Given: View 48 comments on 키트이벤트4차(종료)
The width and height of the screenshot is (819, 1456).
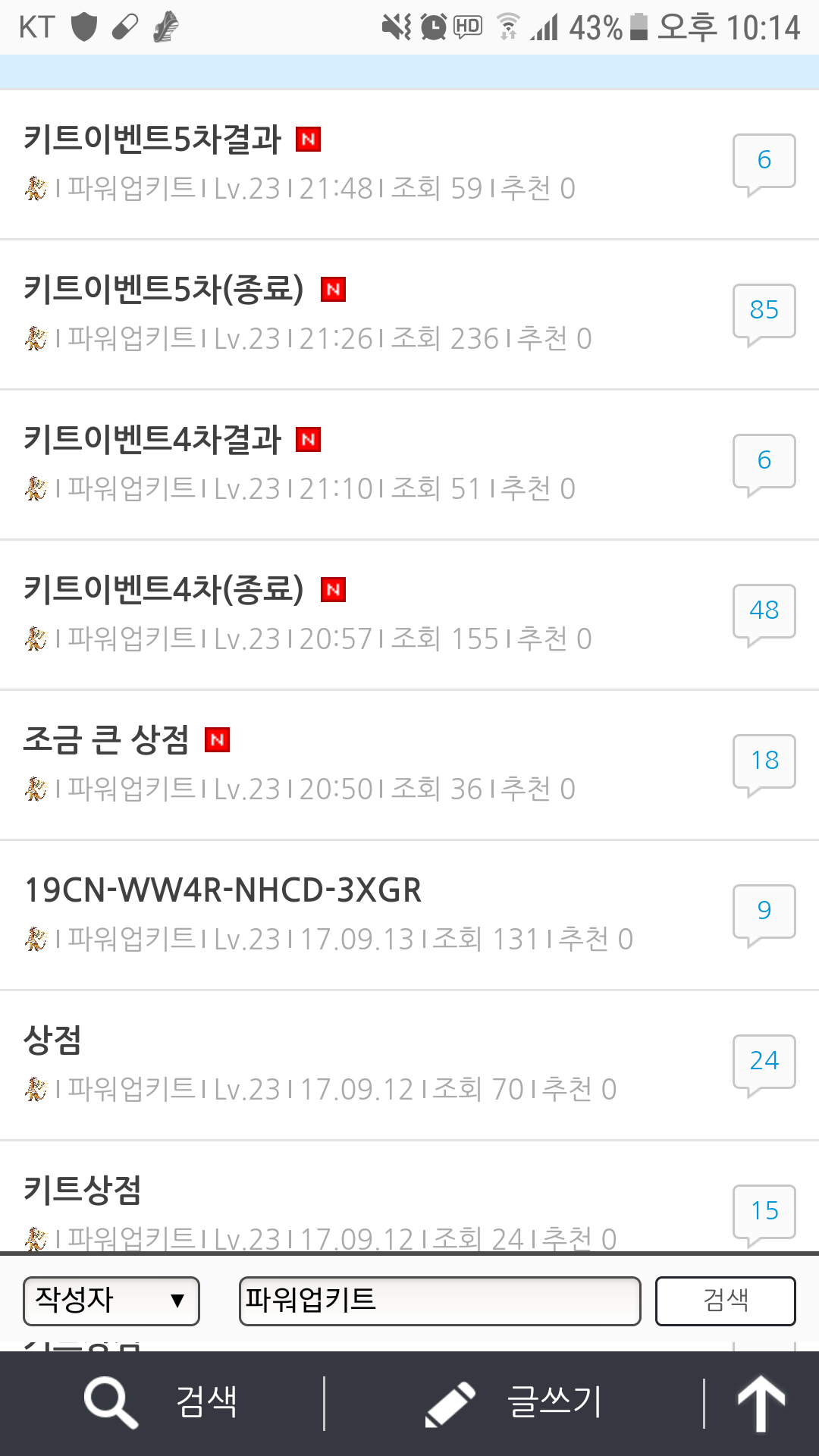Looking at the screenshot, I should coord(764,610).
